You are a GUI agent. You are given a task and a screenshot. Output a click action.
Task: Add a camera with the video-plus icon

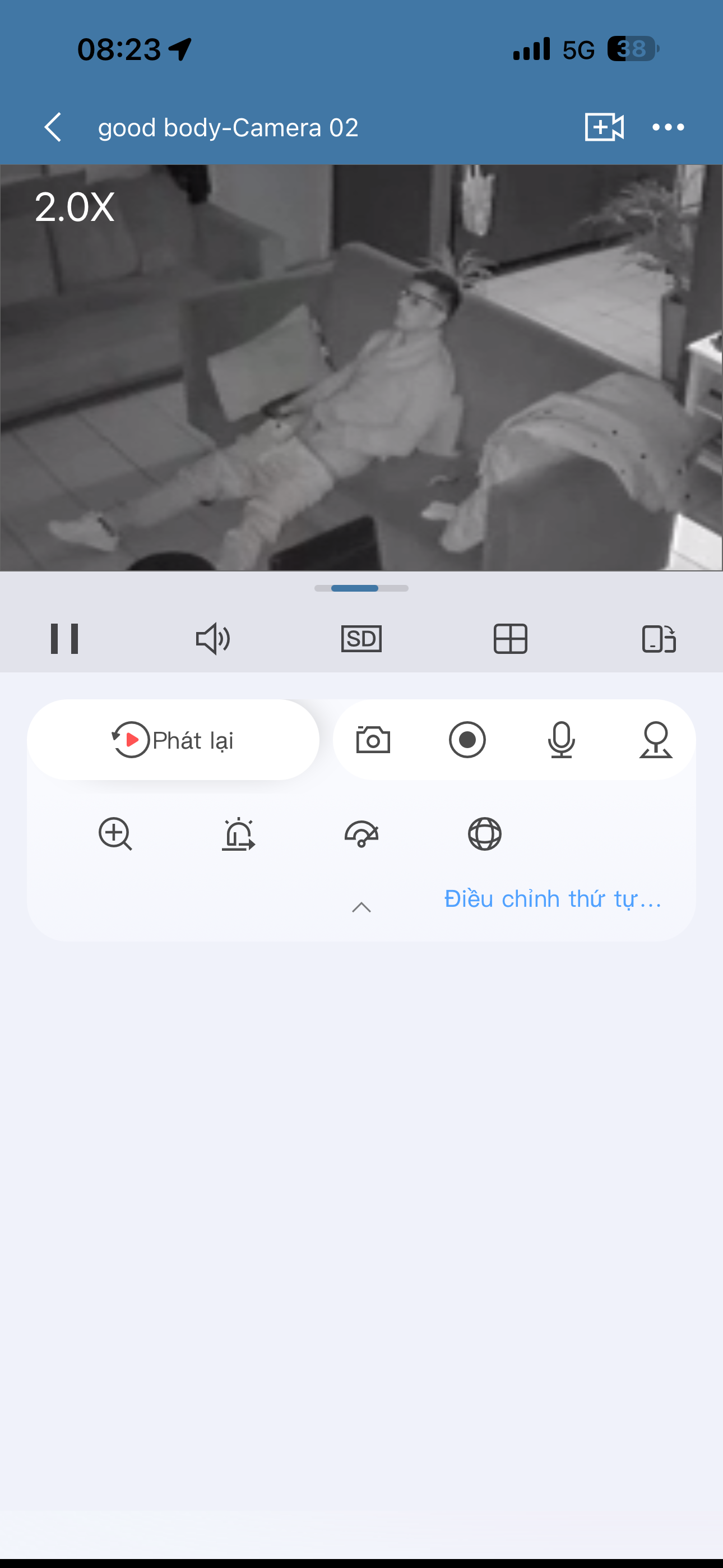604,127
